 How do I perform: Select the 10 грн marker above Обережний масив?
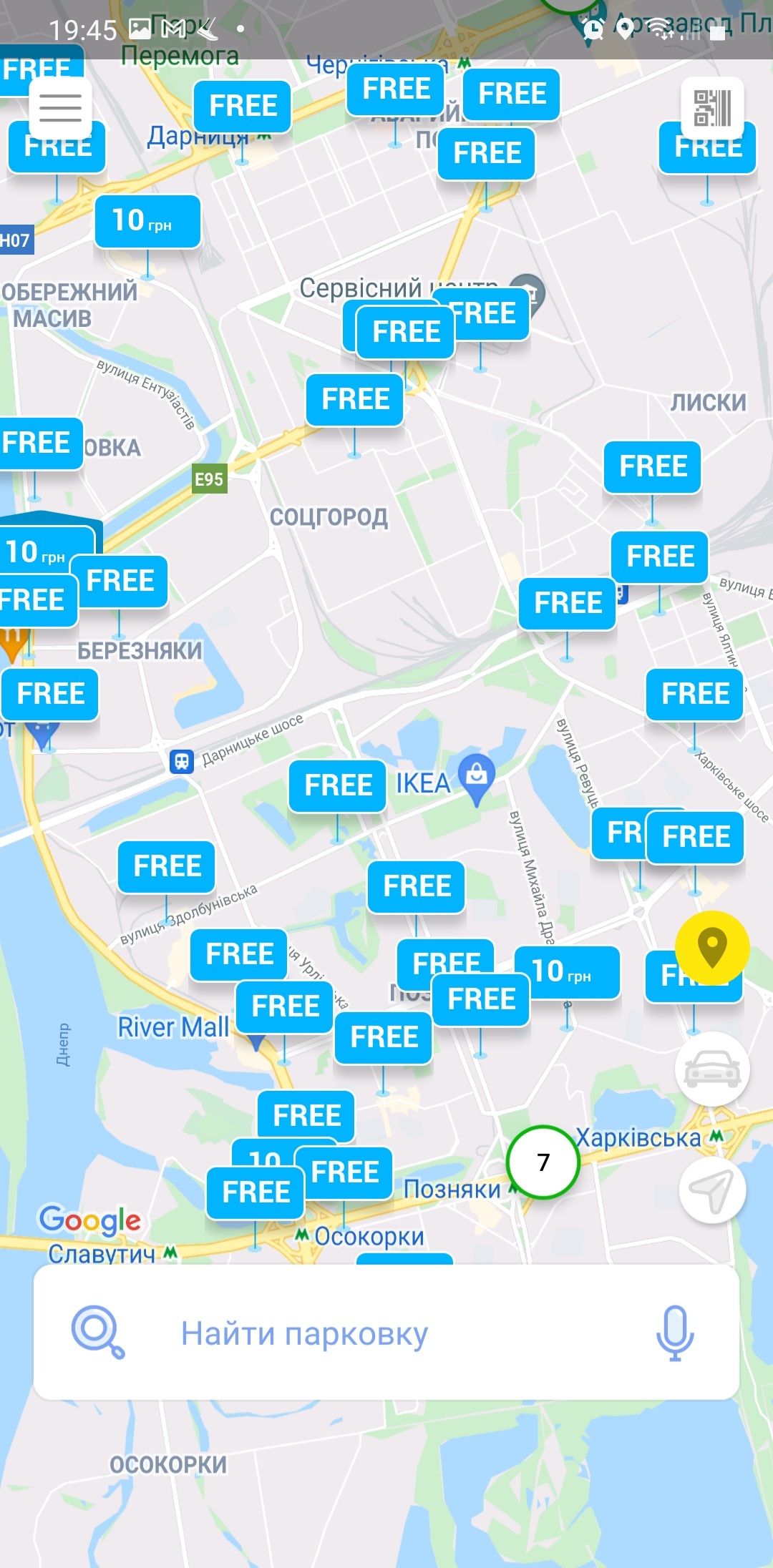tap(147, 221)
